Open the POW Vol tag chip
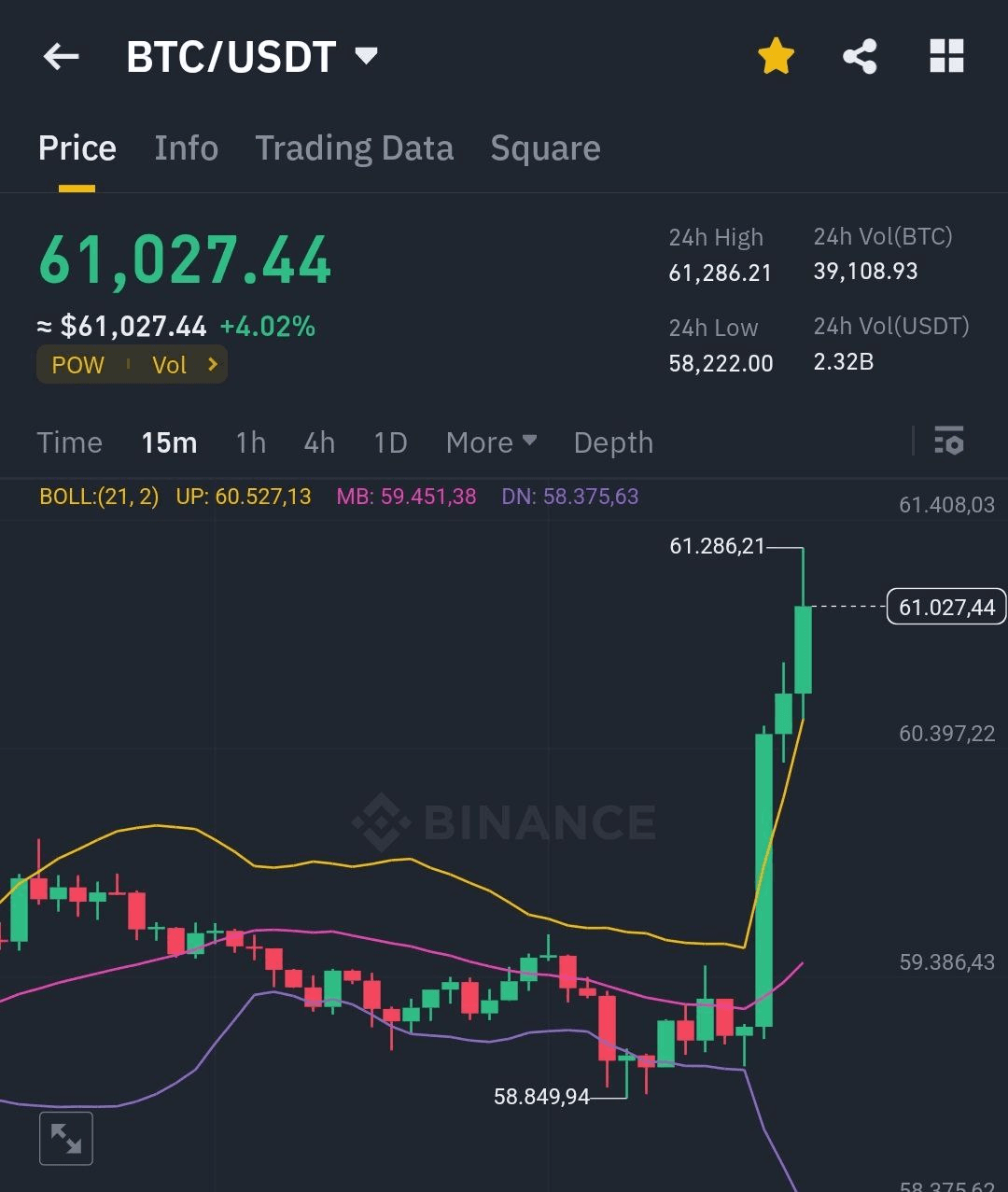This screenshot has width=1008, height=1192. [x=132, y=365]
